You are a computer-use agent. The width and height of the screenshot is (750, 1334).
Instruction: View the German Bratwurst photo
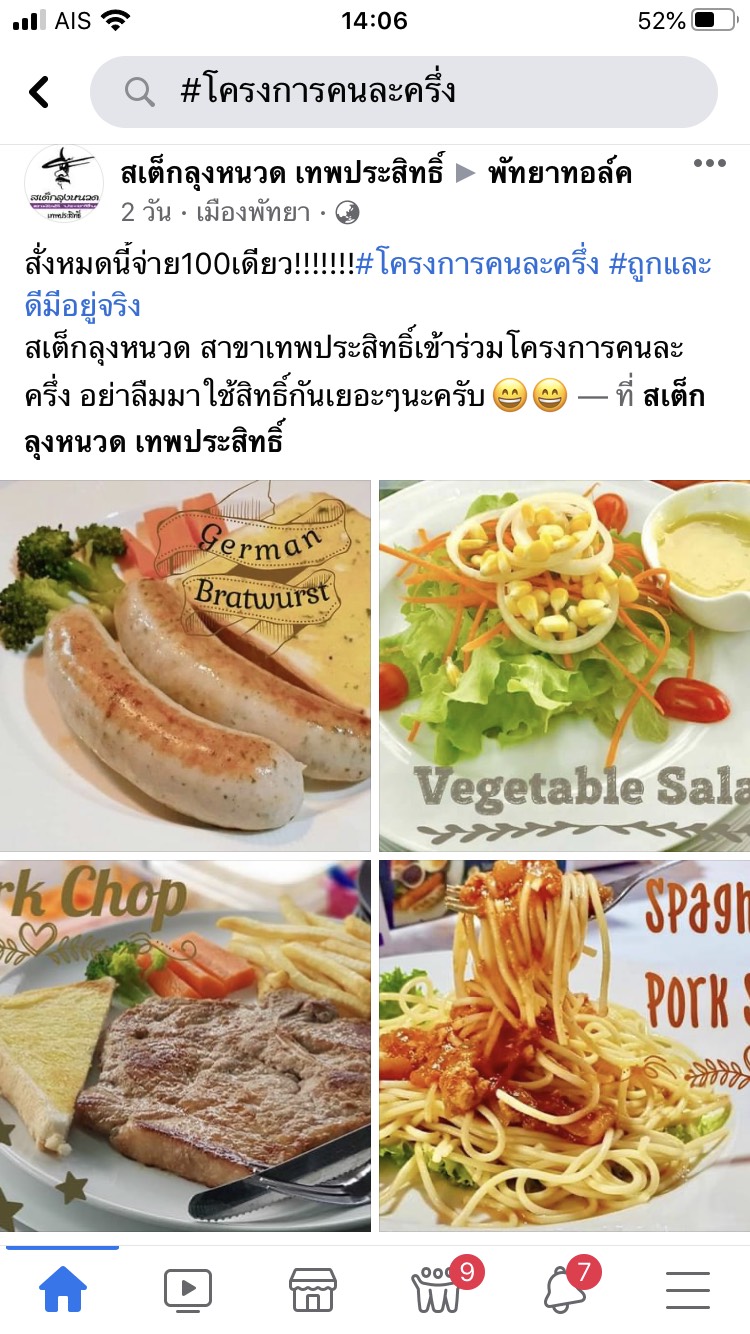[185, 666]
